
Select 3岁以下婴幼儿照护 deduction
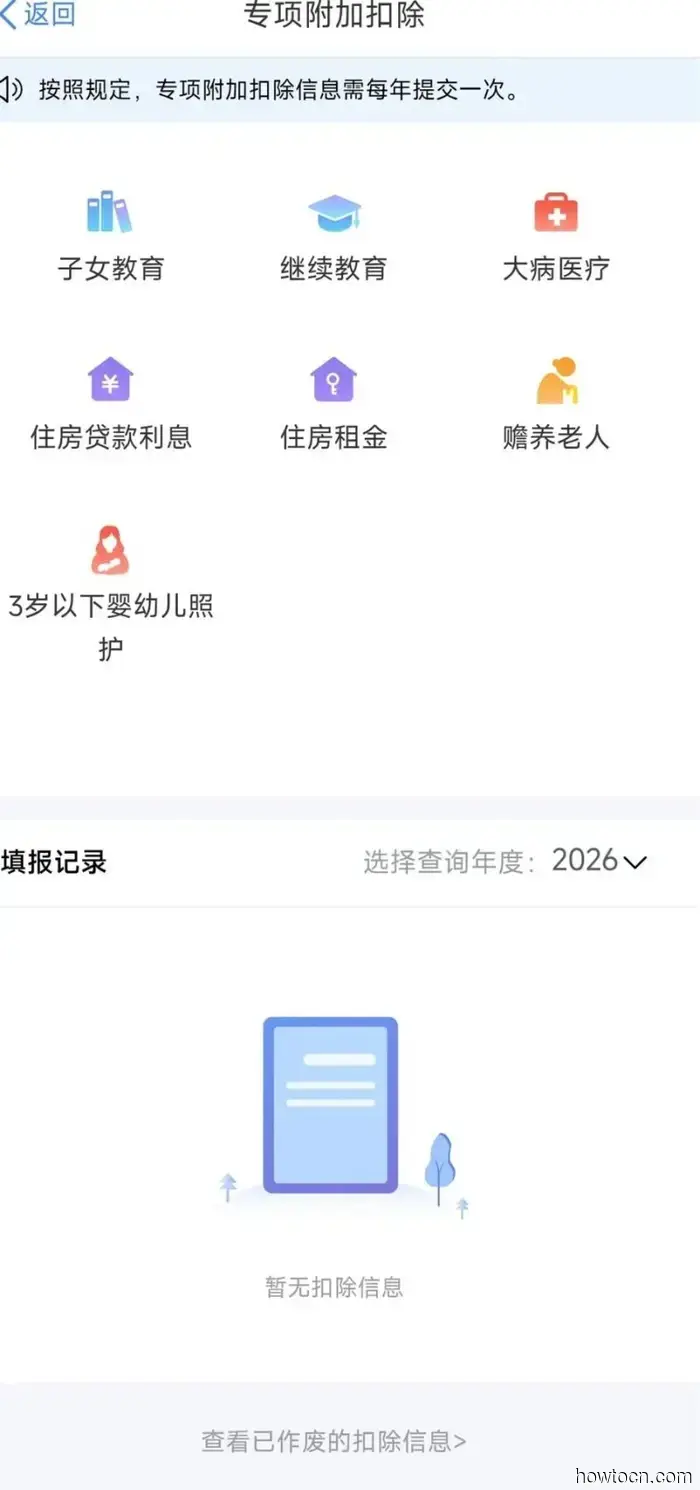coord(110,590)
